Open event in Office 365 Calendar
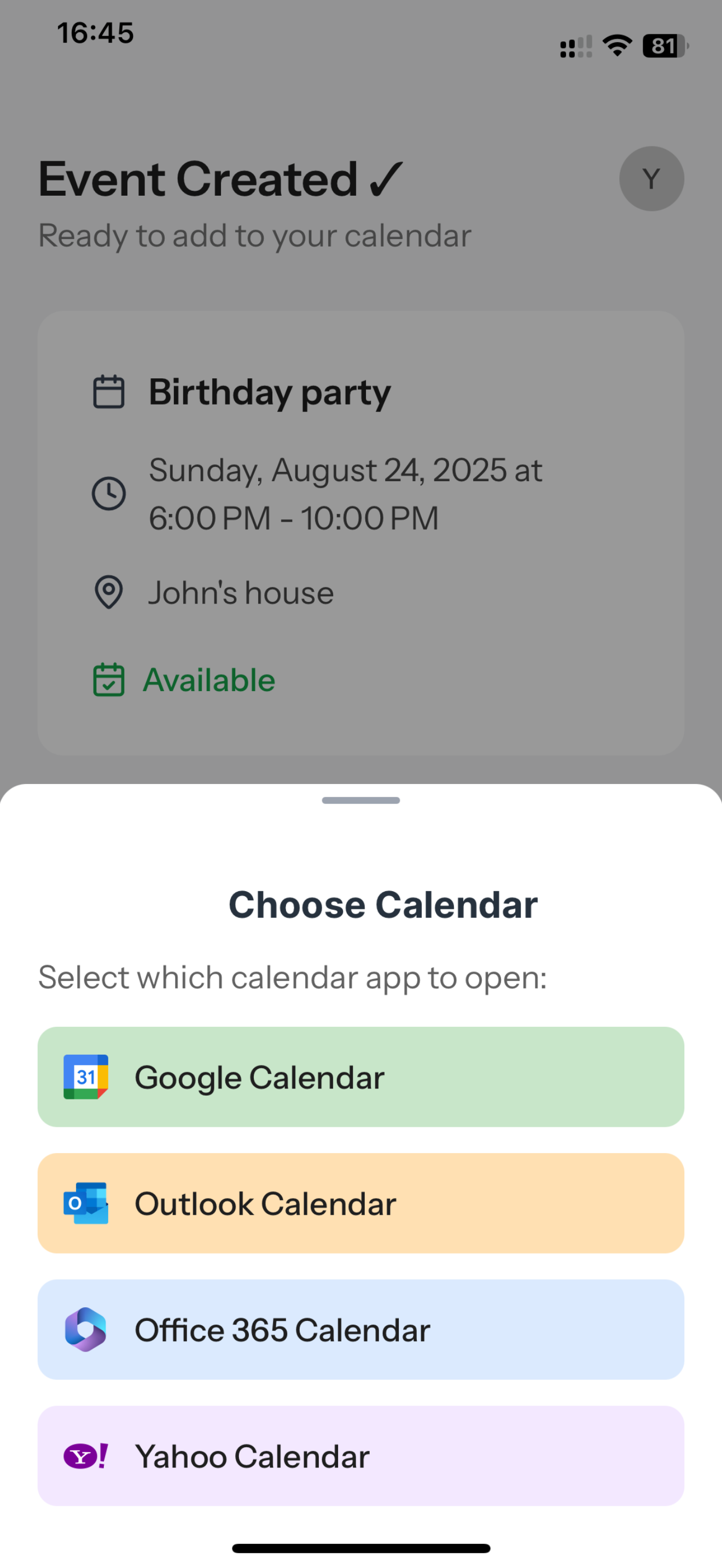Screen dimensions: 722x1568 point(360,1329)
